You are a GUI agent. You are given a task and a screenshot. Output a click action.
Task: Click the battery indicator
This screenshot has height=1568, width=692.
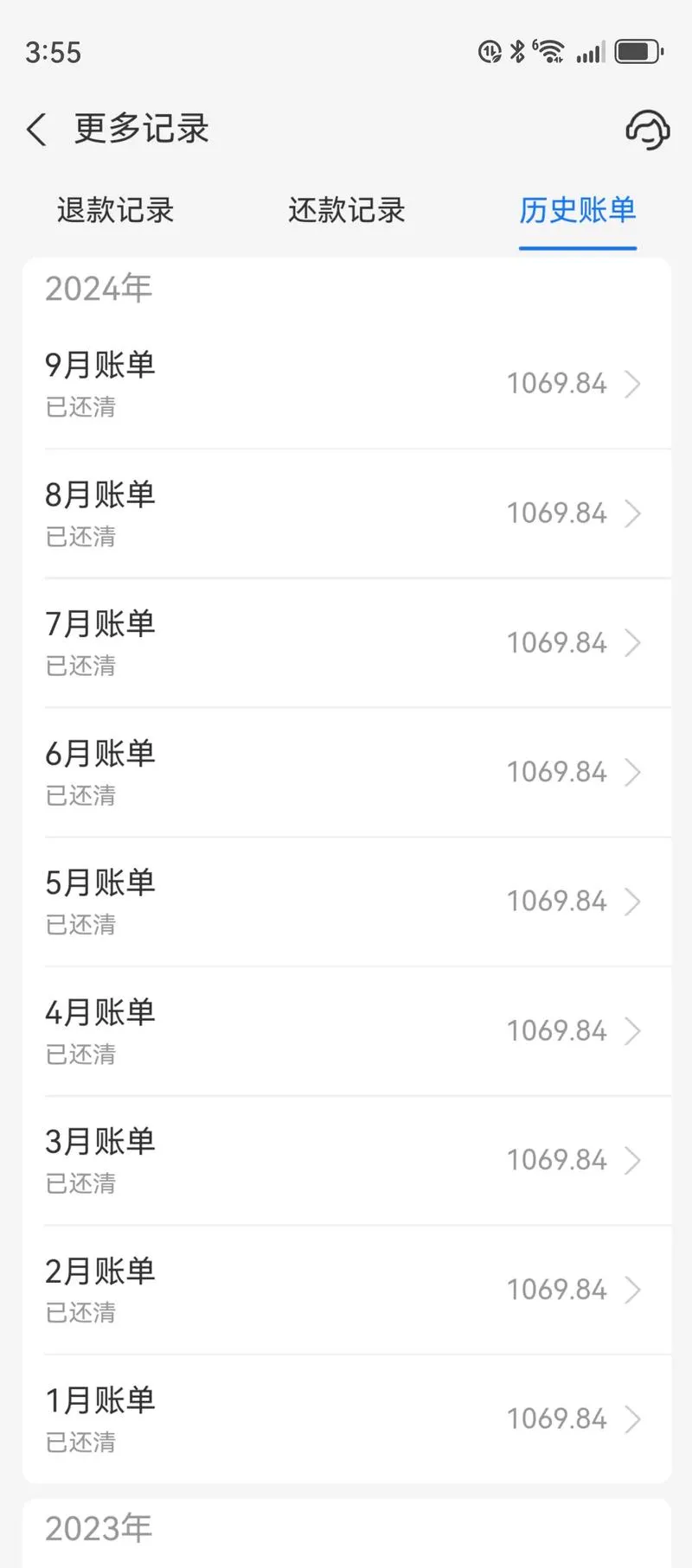point(637,52)
